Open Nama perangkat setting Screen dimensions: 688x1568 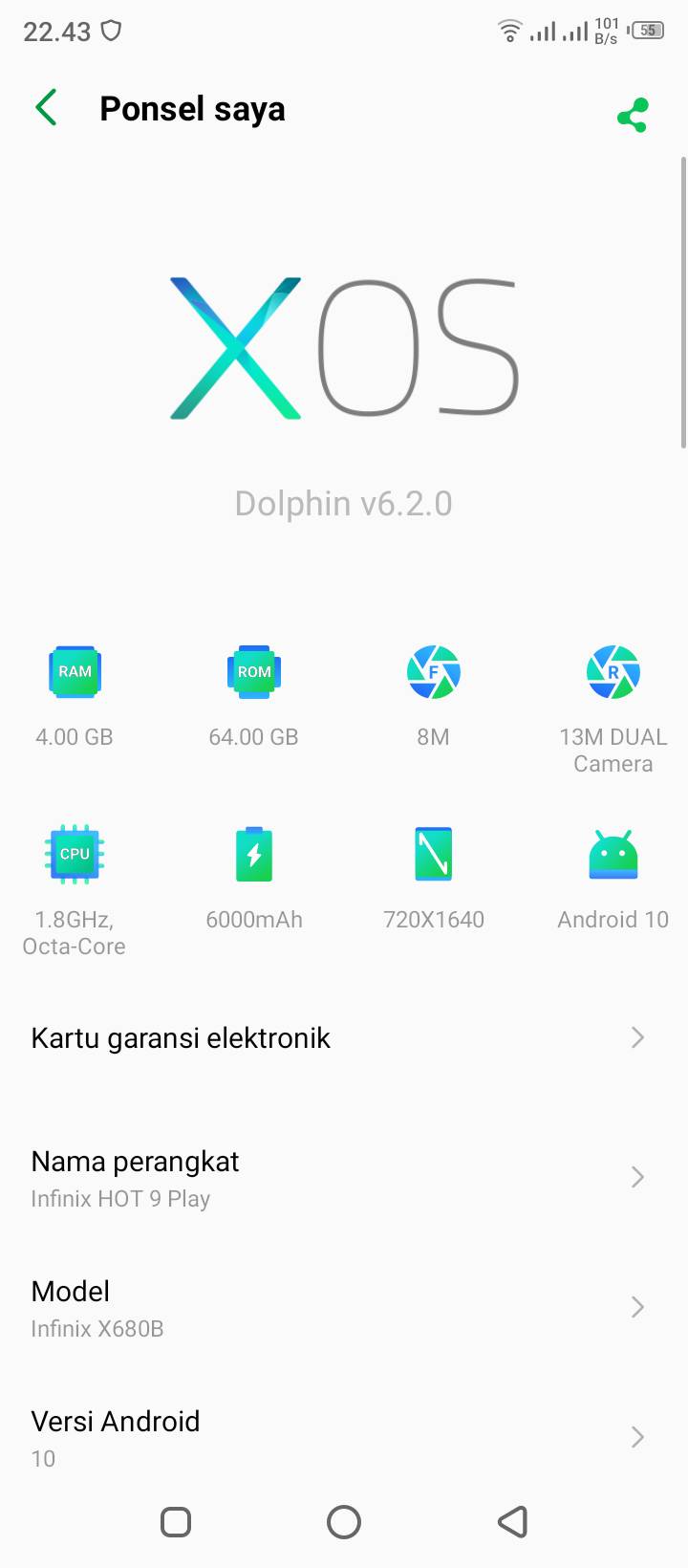[344, 1178]
